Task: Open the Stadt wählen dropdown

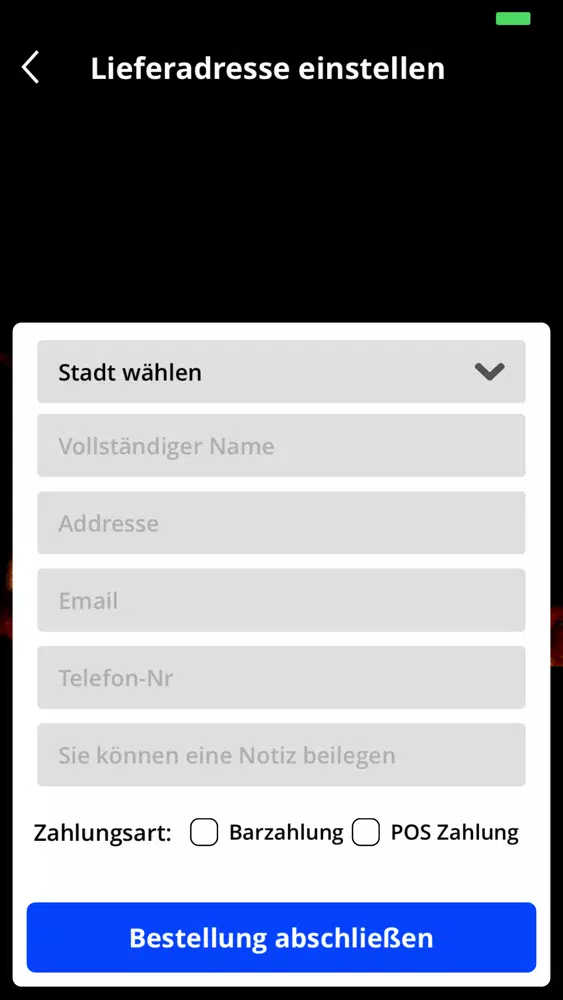Action: coord(281,372)
